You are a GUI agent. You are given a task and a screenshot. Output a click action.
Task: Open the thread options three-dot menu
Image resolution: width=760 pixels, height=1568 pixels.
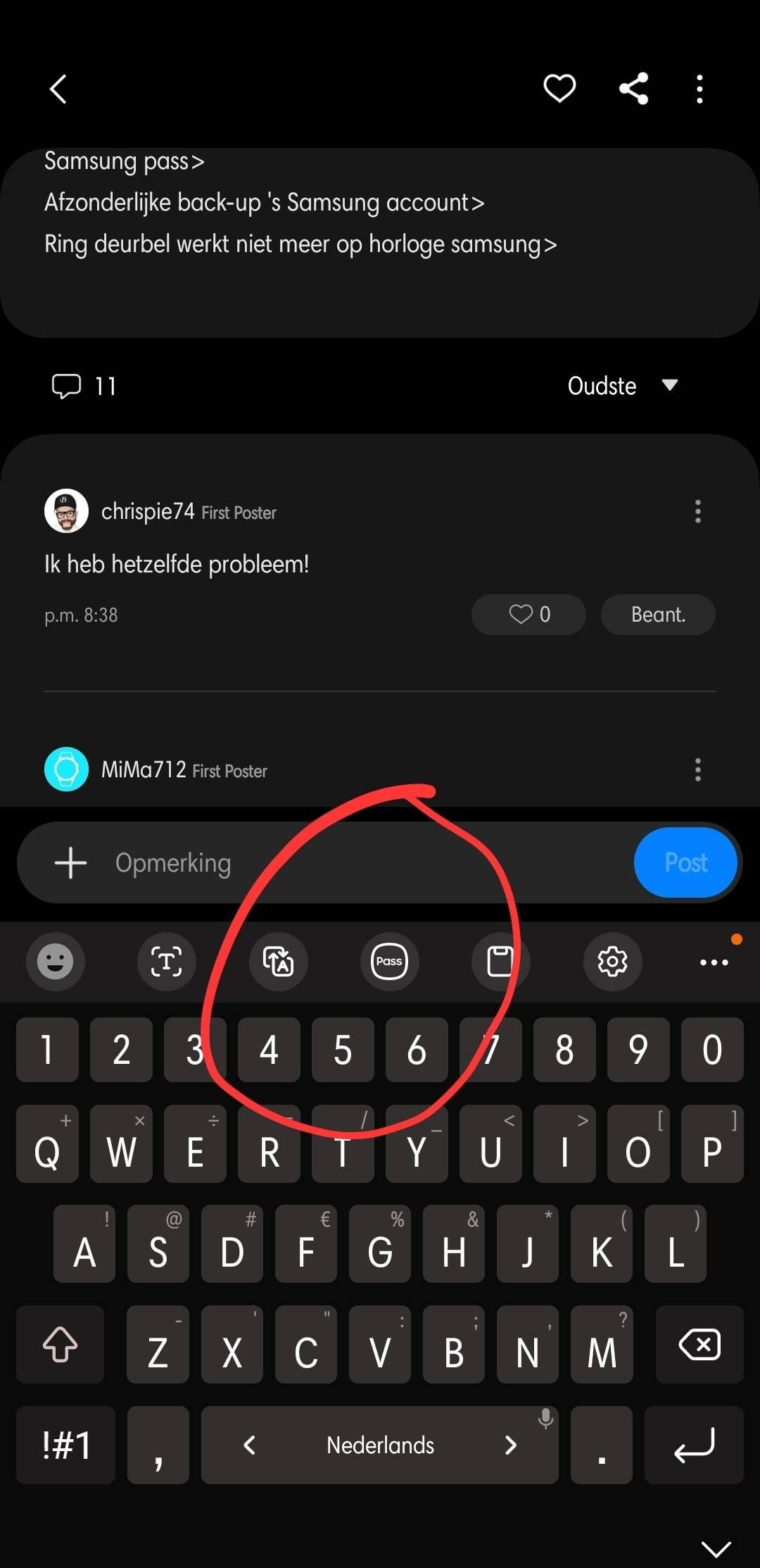pos(699,88)
